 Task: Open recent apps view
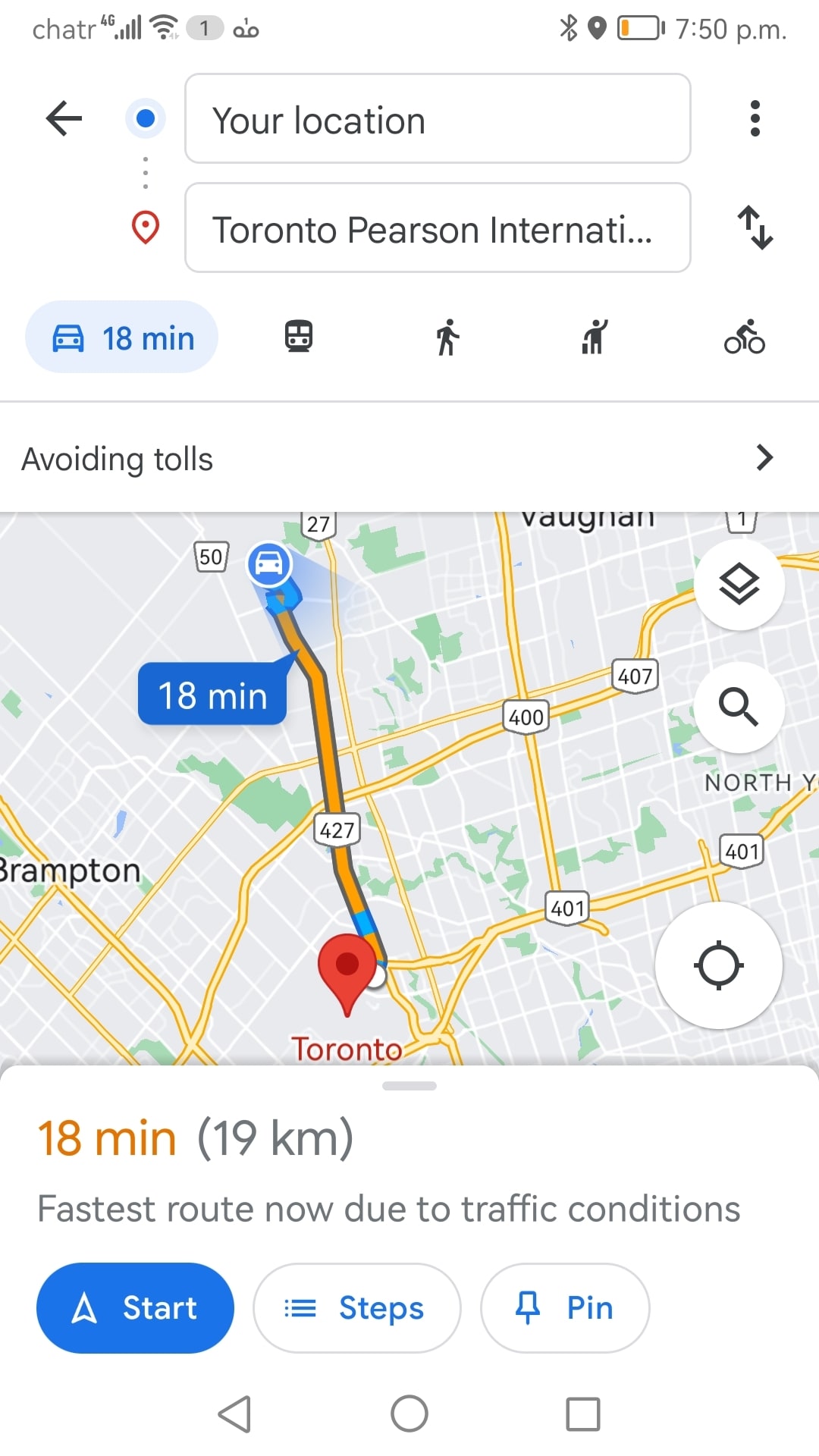pos(582,1414)
